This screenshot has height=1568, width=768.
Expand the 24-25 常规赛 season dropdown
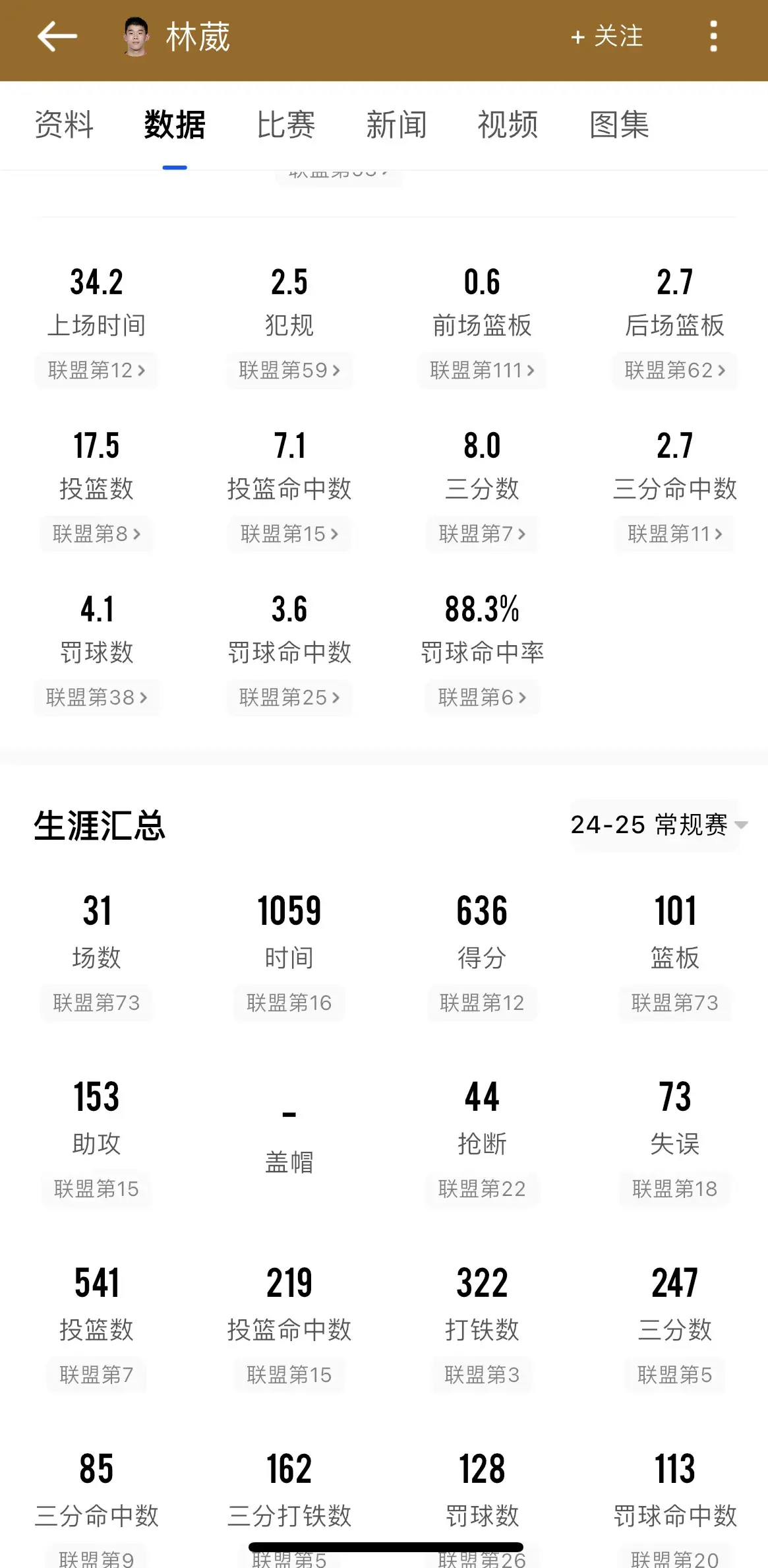(x=657, y=825)
